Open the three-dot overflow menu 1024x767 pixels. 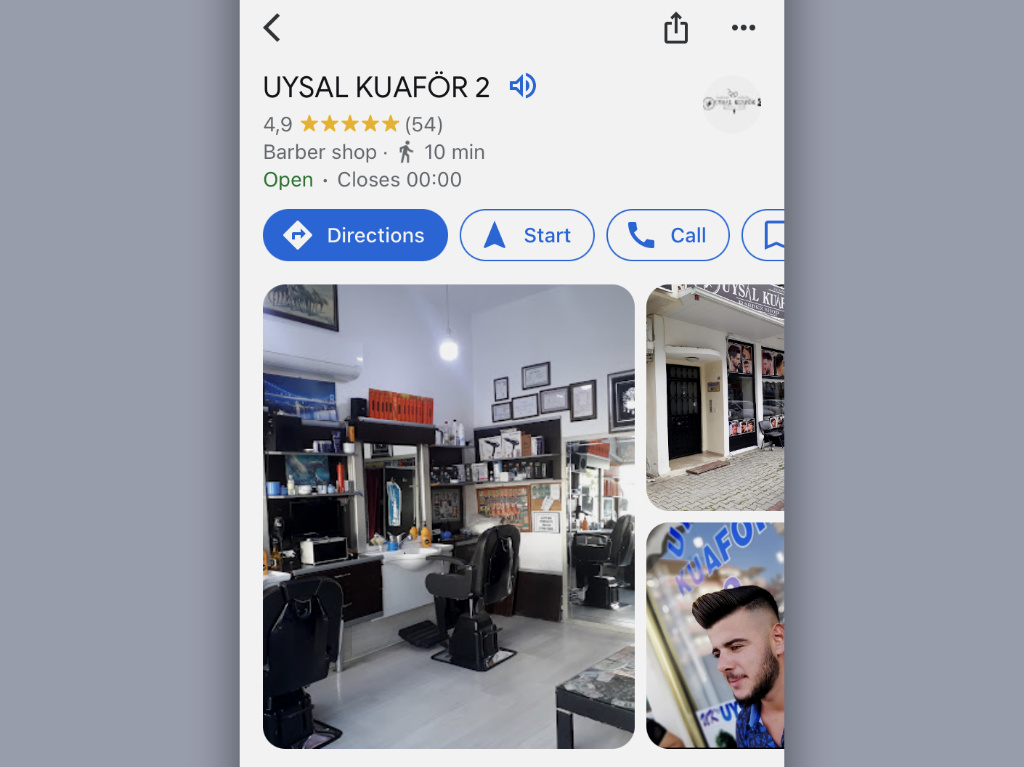[x=743, y=28]
